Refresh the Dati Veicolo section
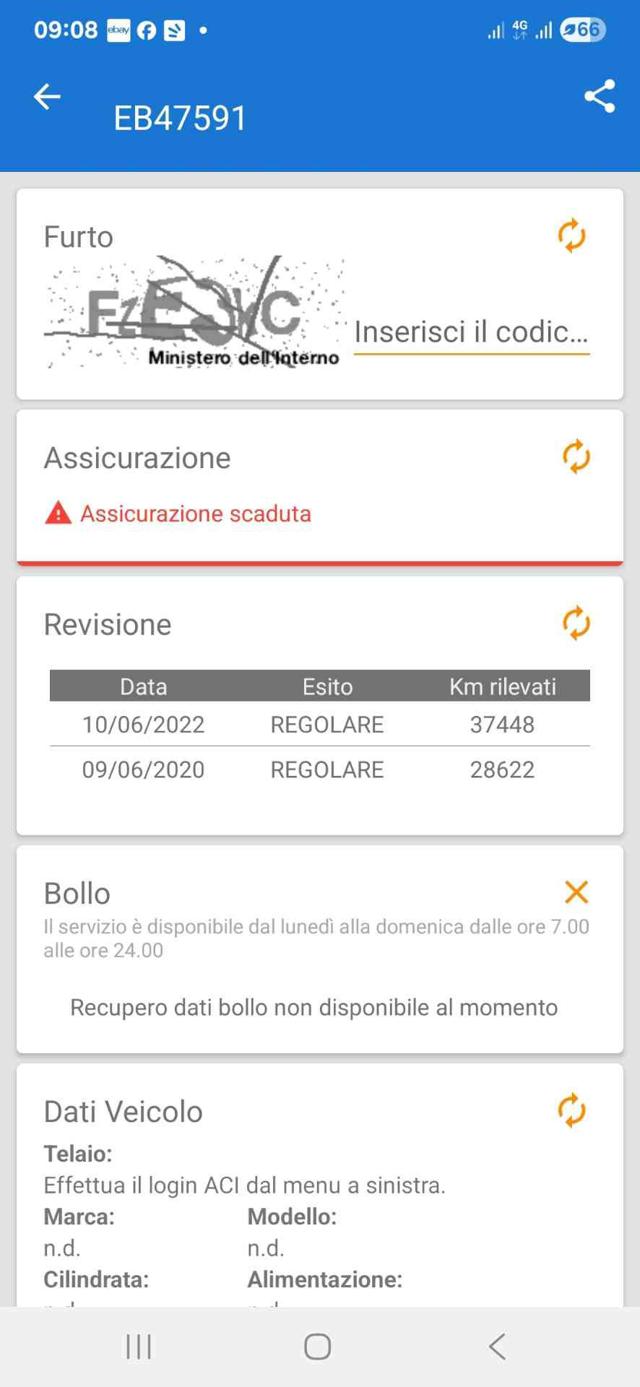This screenshot has height=1387, width=640. 572,1110
